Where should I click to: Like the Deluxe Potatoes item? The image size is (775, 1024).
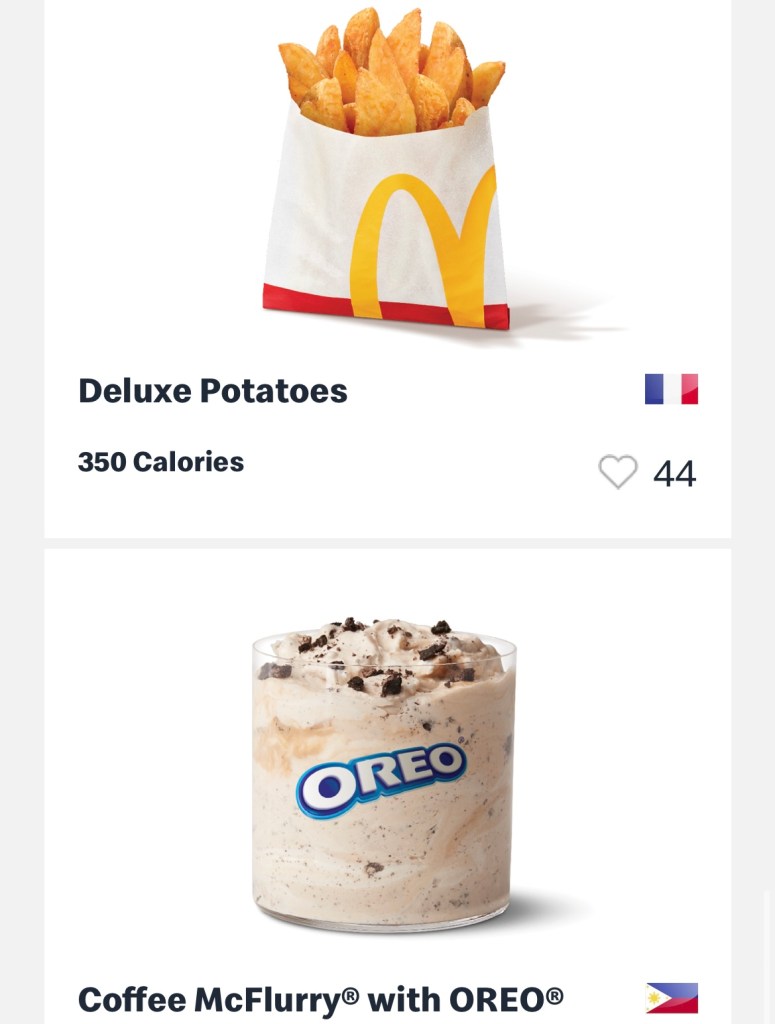(618, 472)
